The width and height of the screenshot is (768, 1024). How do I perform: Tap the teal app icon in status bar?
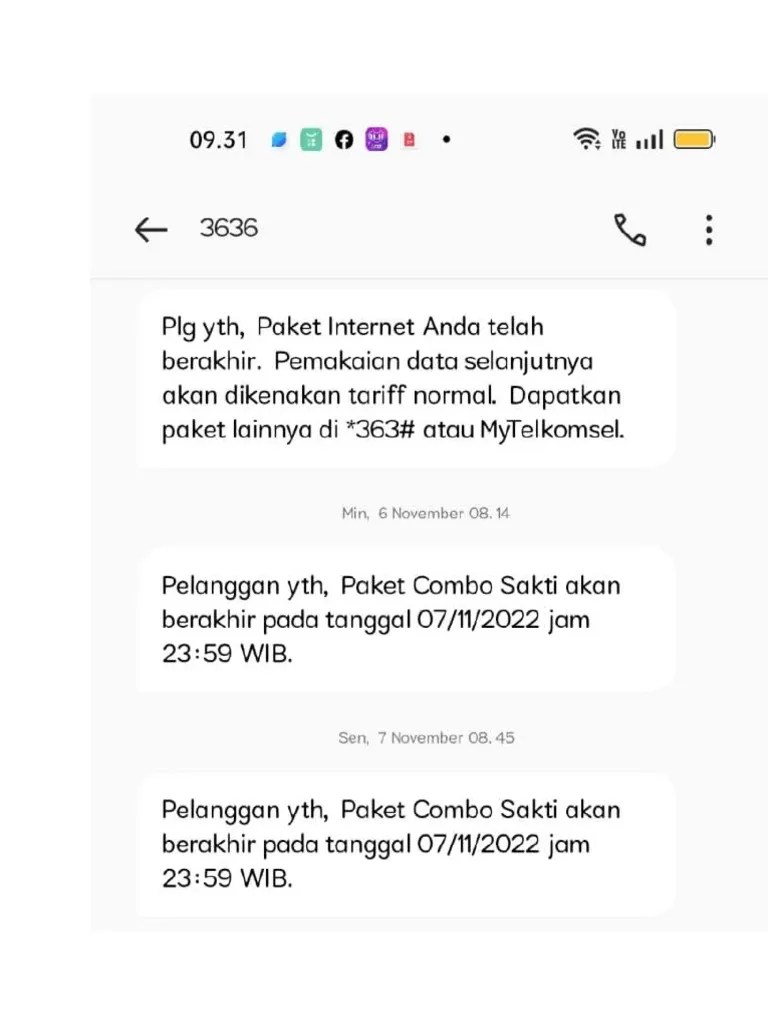[311, 139]
